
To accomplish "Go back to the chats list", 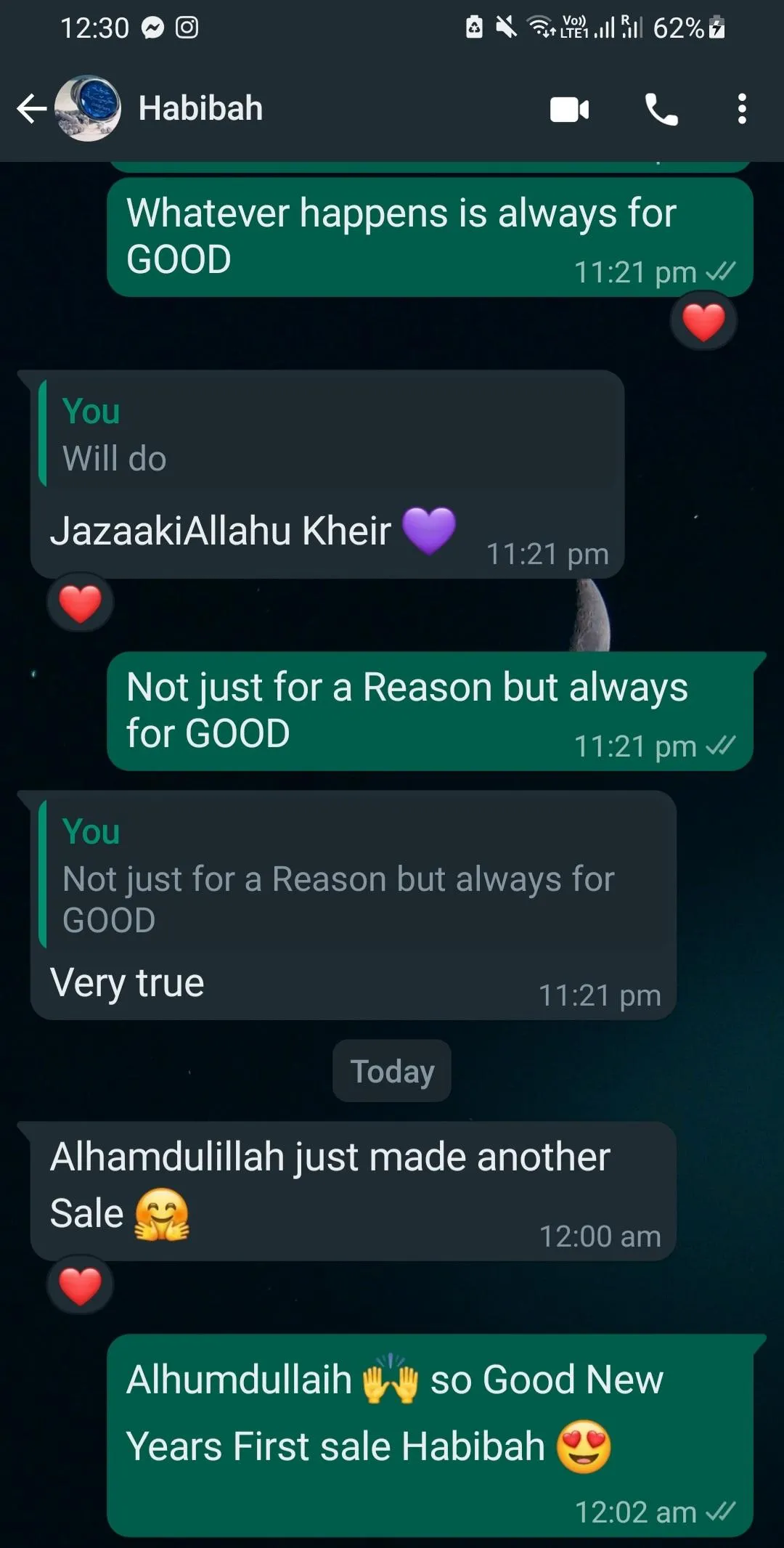I will click(x=31, y=109).
